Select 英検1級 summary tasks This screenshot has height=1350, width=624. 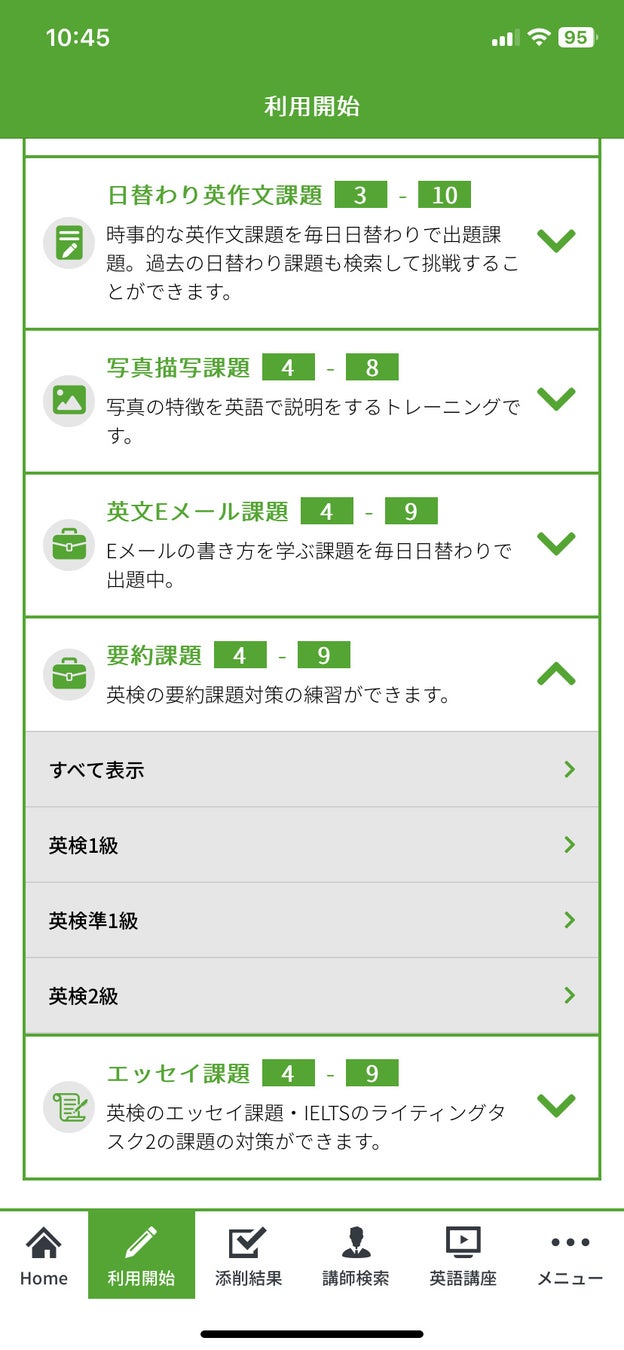tap(312, 845)
